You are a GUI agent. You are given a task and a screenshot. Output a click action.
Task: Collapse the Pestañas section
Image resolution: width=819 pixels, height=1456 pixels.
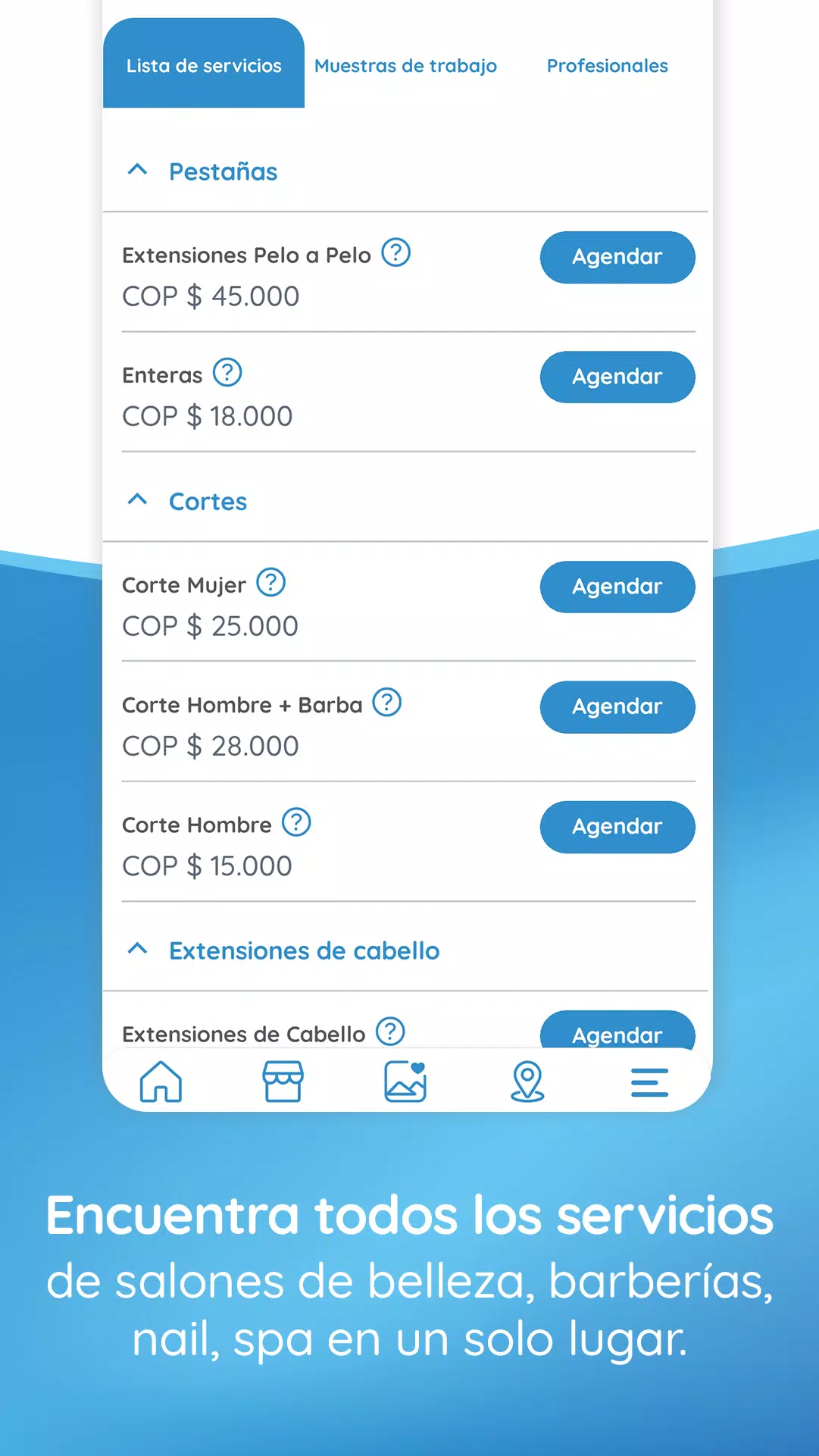click(x=139, y=170)
